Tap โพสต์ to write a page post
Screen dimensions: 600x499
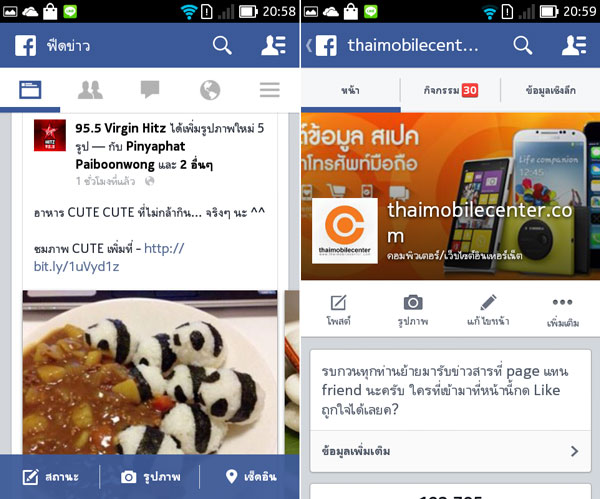point(338,310)
